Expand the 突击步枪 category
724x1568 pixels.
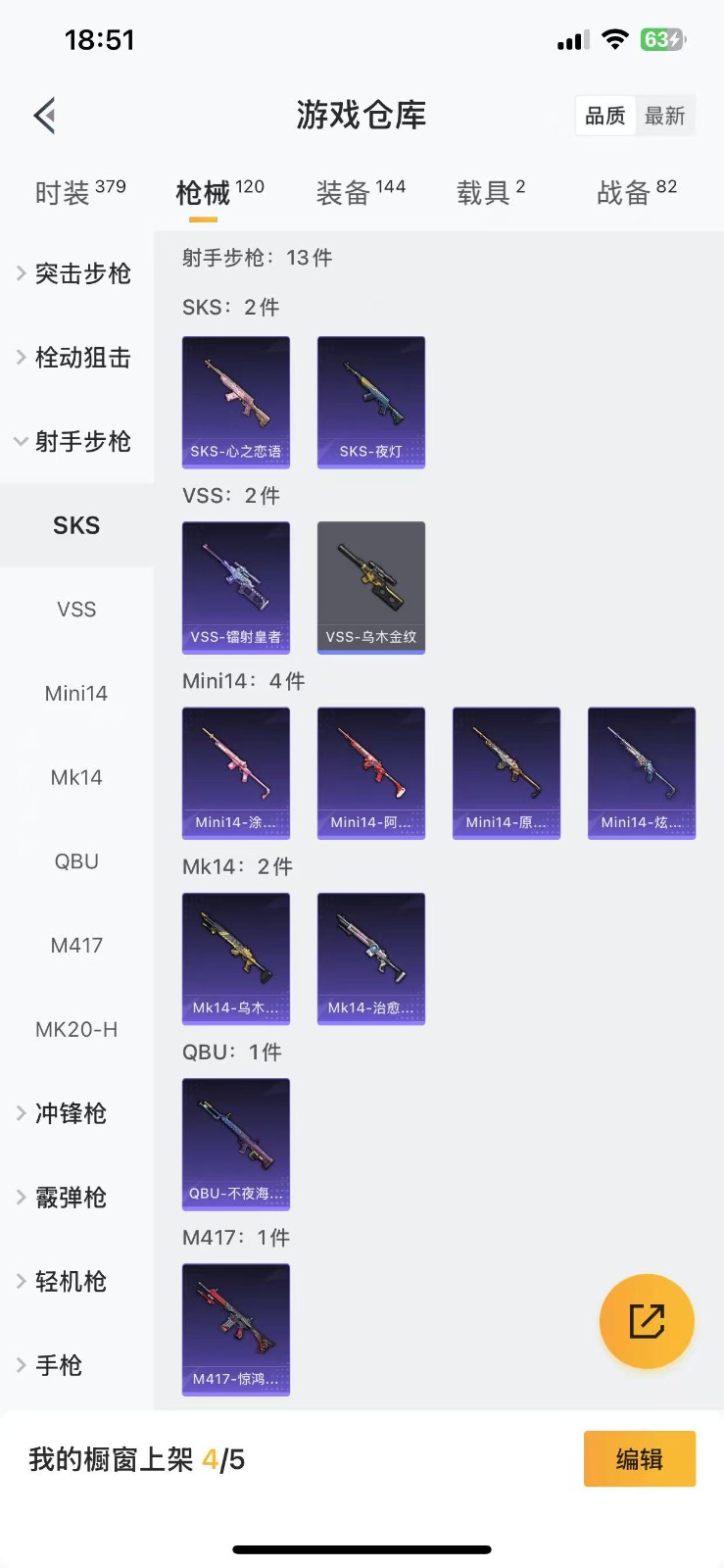[x=74, y=273]
